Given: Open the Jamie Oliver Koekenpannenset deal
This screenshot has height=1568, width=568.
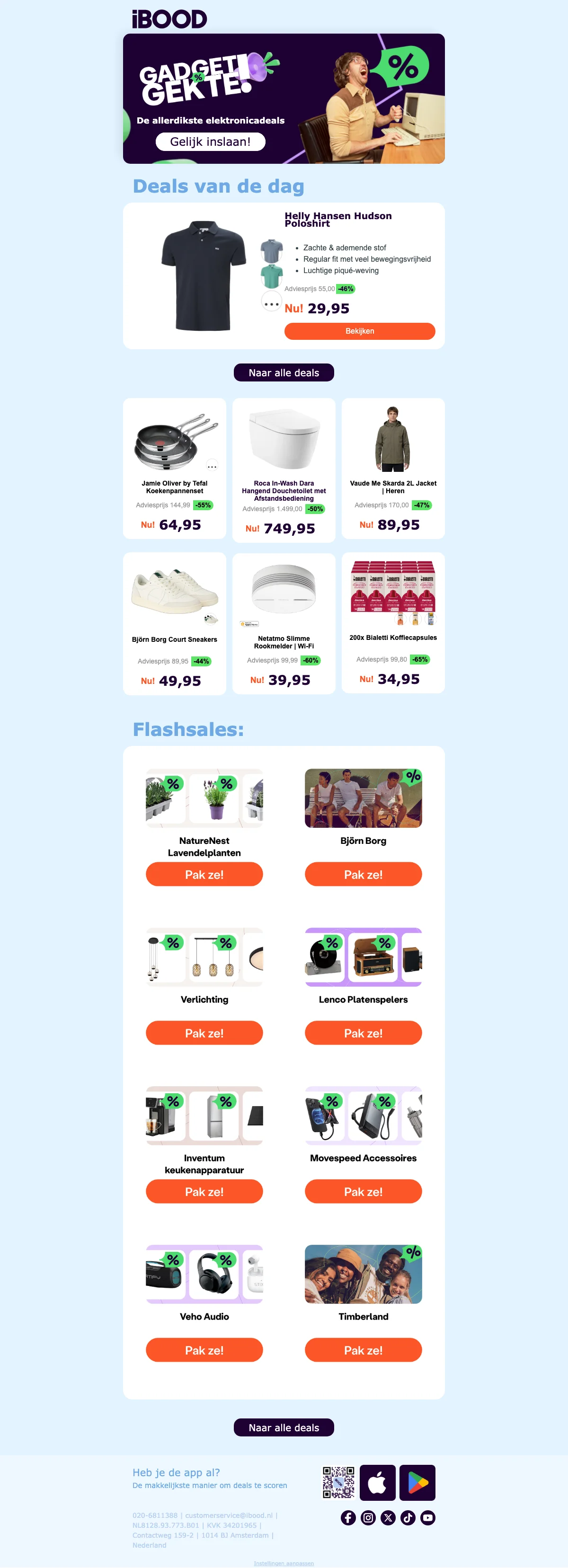Looking at the screenshot, I should point(175,468).
